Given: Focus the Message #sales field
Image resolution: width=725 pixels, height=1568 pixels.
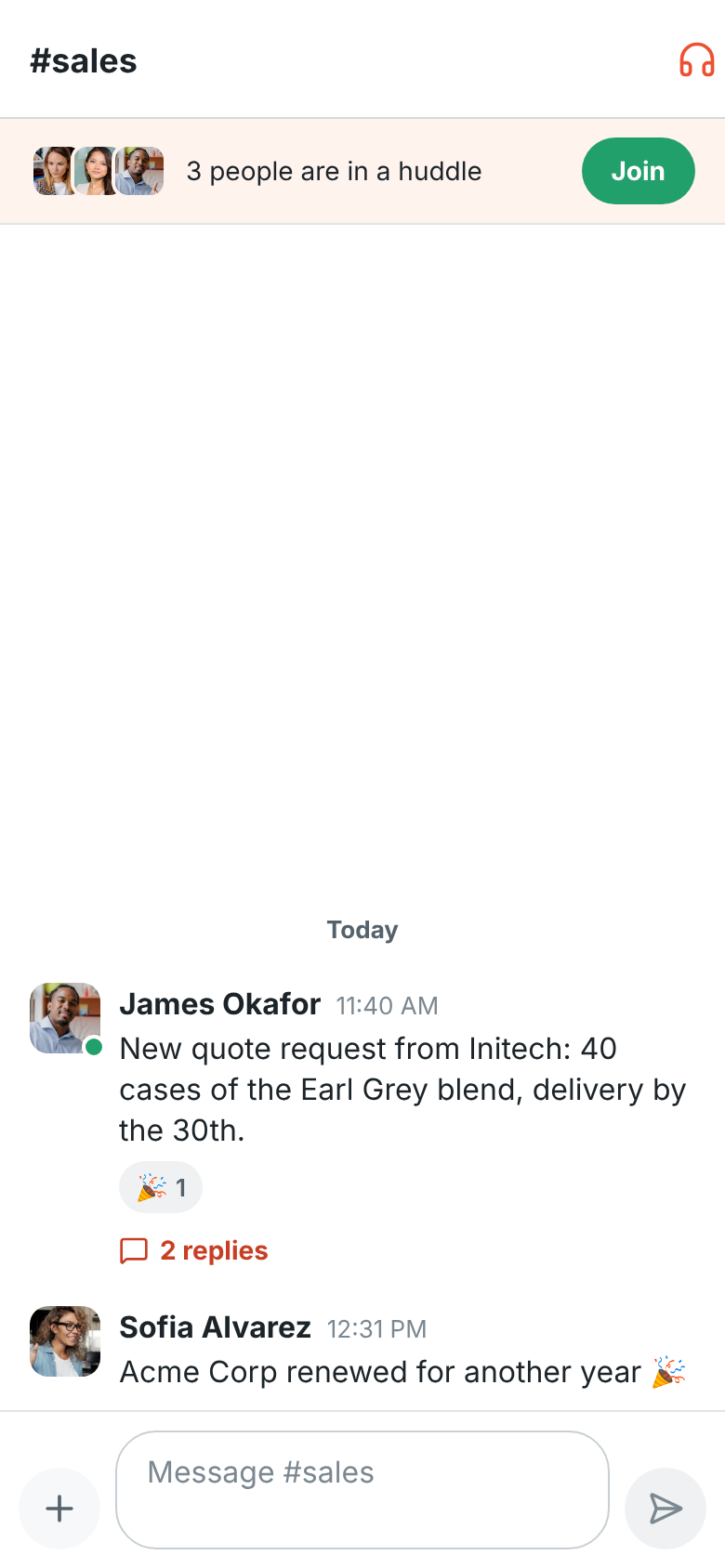Looking at the screenshot, I should pos(362,1490).
